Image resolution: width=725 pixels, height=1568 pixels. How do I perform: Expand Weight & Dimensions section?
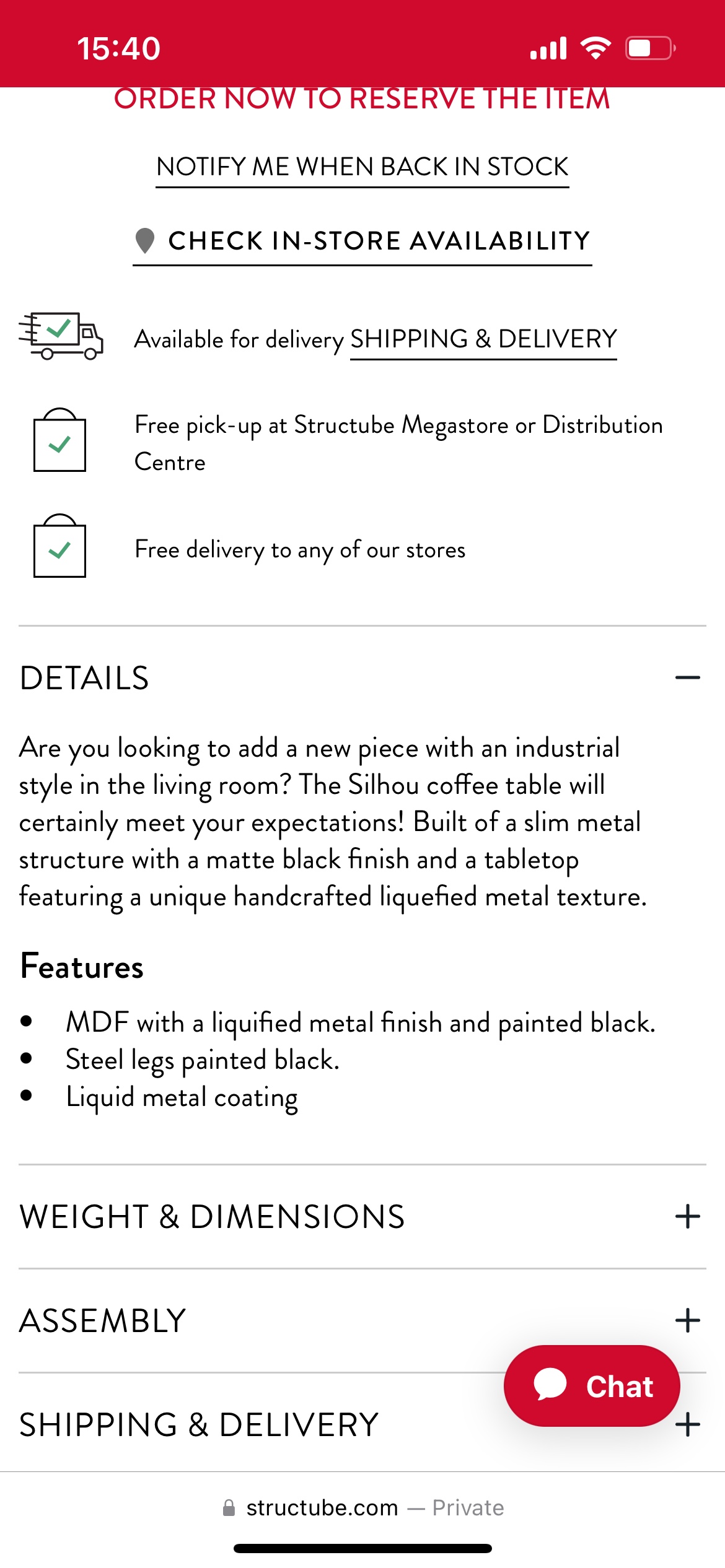pos(687,1217)
